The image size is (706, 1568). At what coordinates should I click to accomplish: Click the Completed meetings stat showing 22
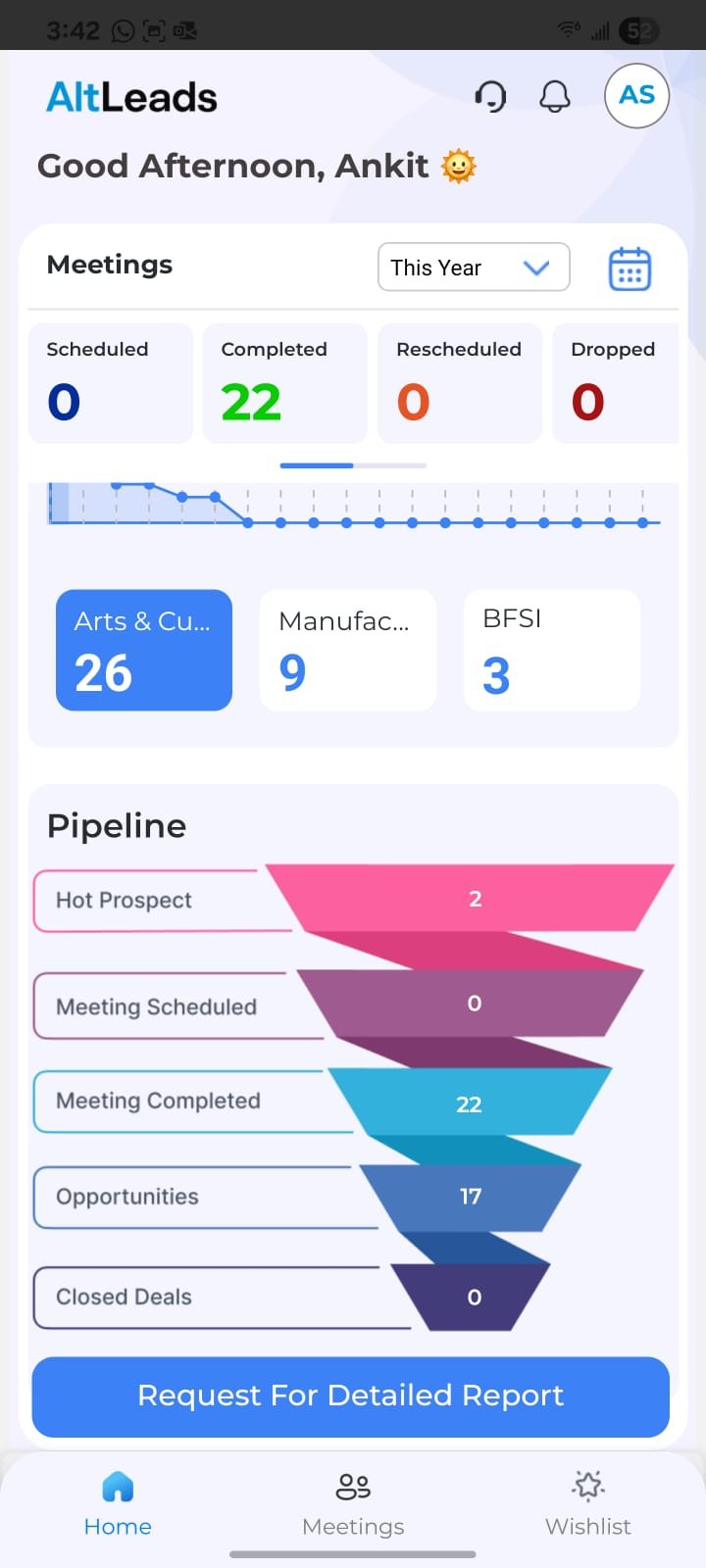284,383
